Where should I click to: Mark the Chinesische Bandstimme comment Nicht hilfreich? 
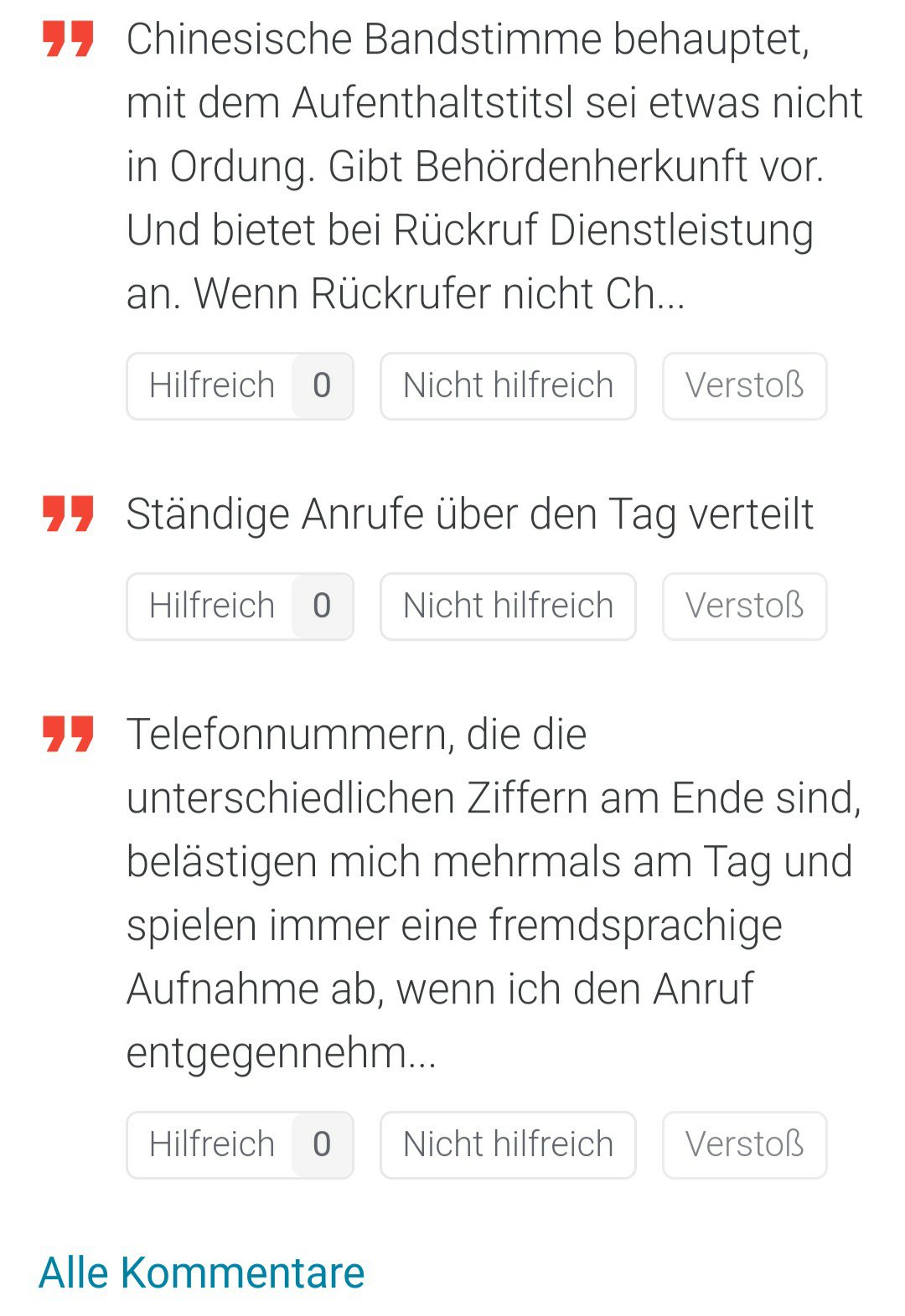[x=508, y=386]
